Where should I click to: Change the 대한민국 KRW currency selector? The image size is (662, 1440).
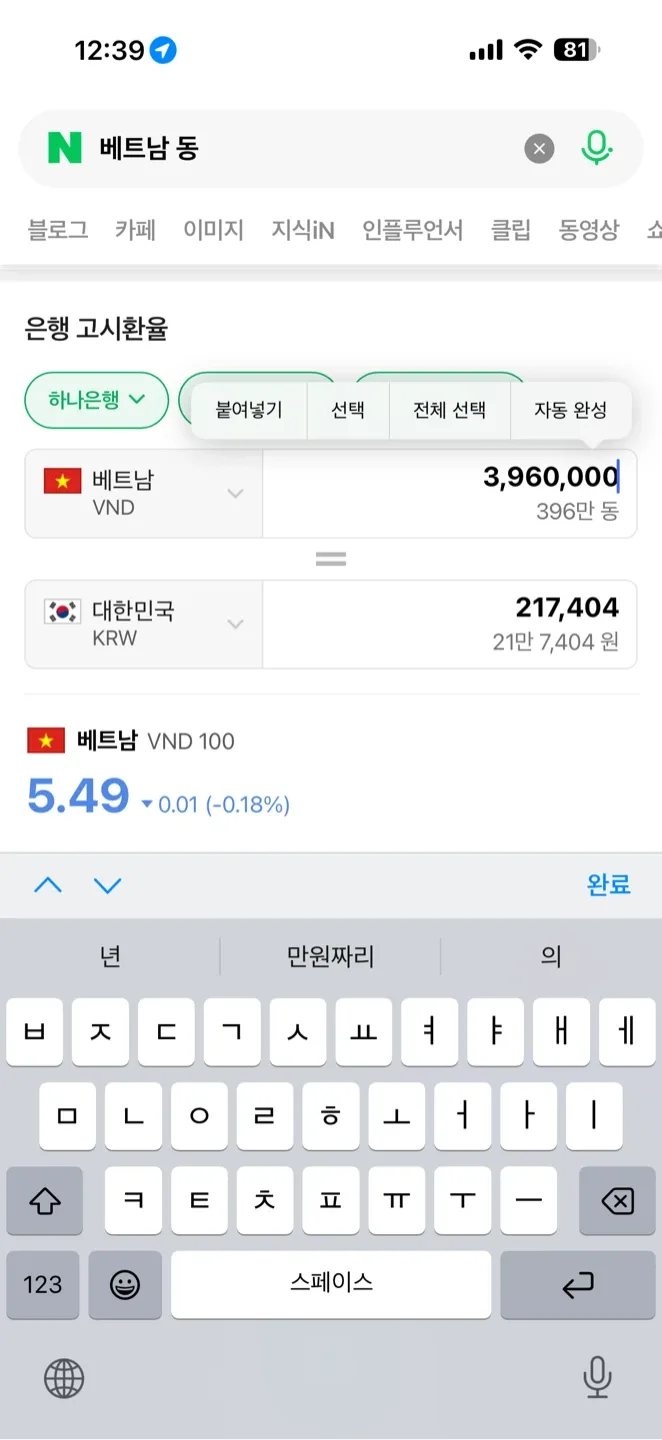[144, 624]
